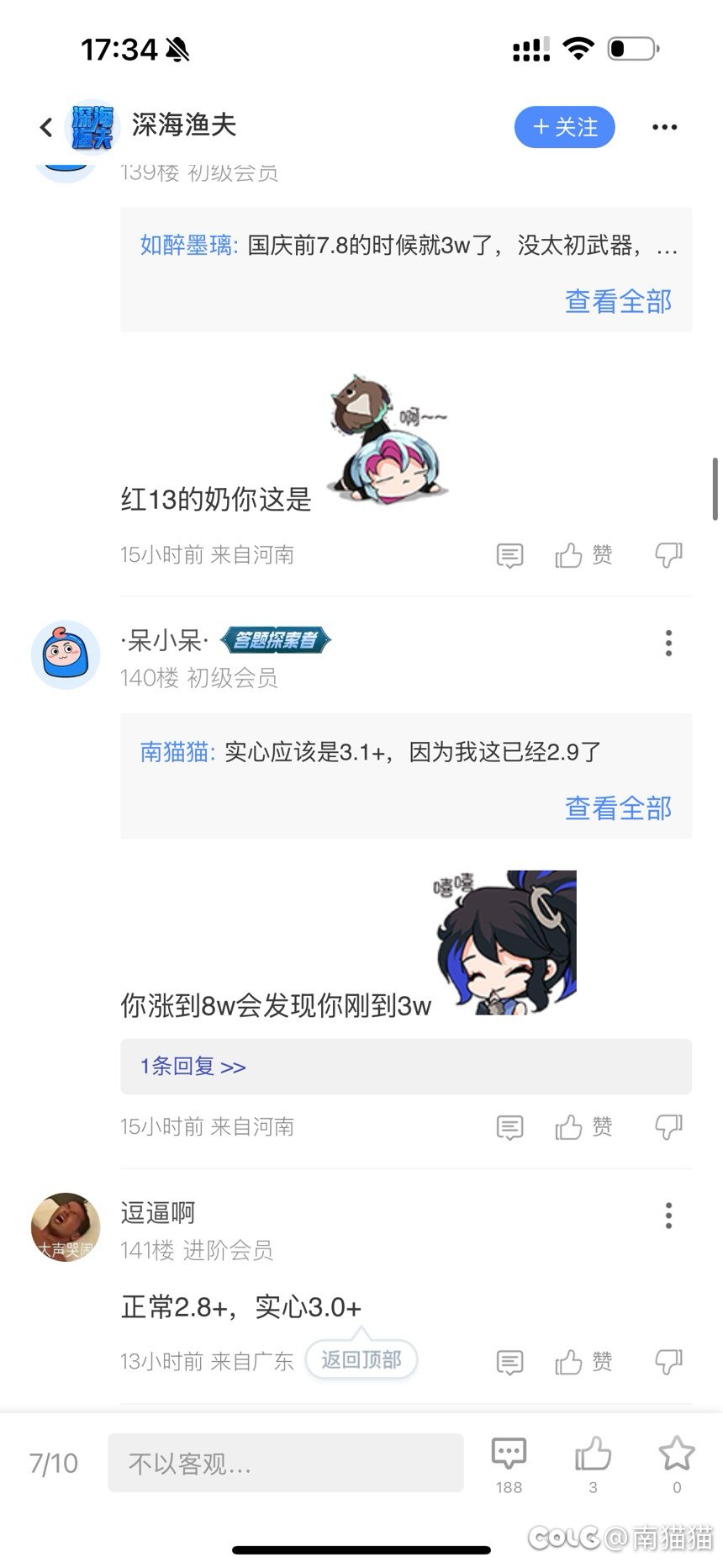Tap 返回顶部 to return to top

[x=361, y=1359]
